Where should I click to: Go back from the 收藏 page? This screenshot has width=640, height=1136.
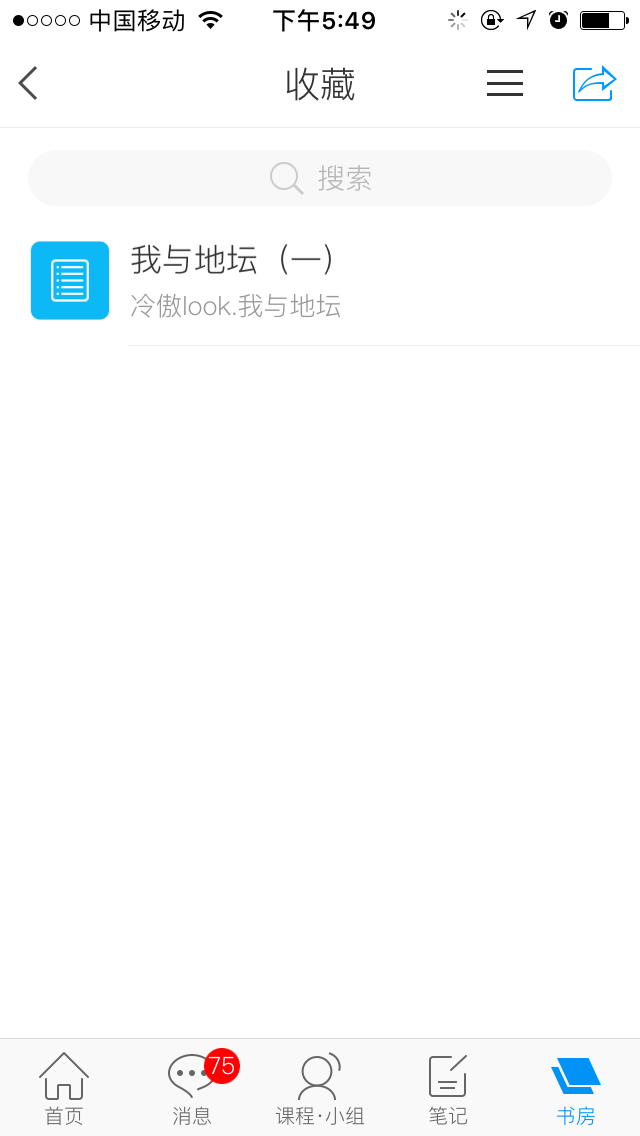[x=28, y=83]
